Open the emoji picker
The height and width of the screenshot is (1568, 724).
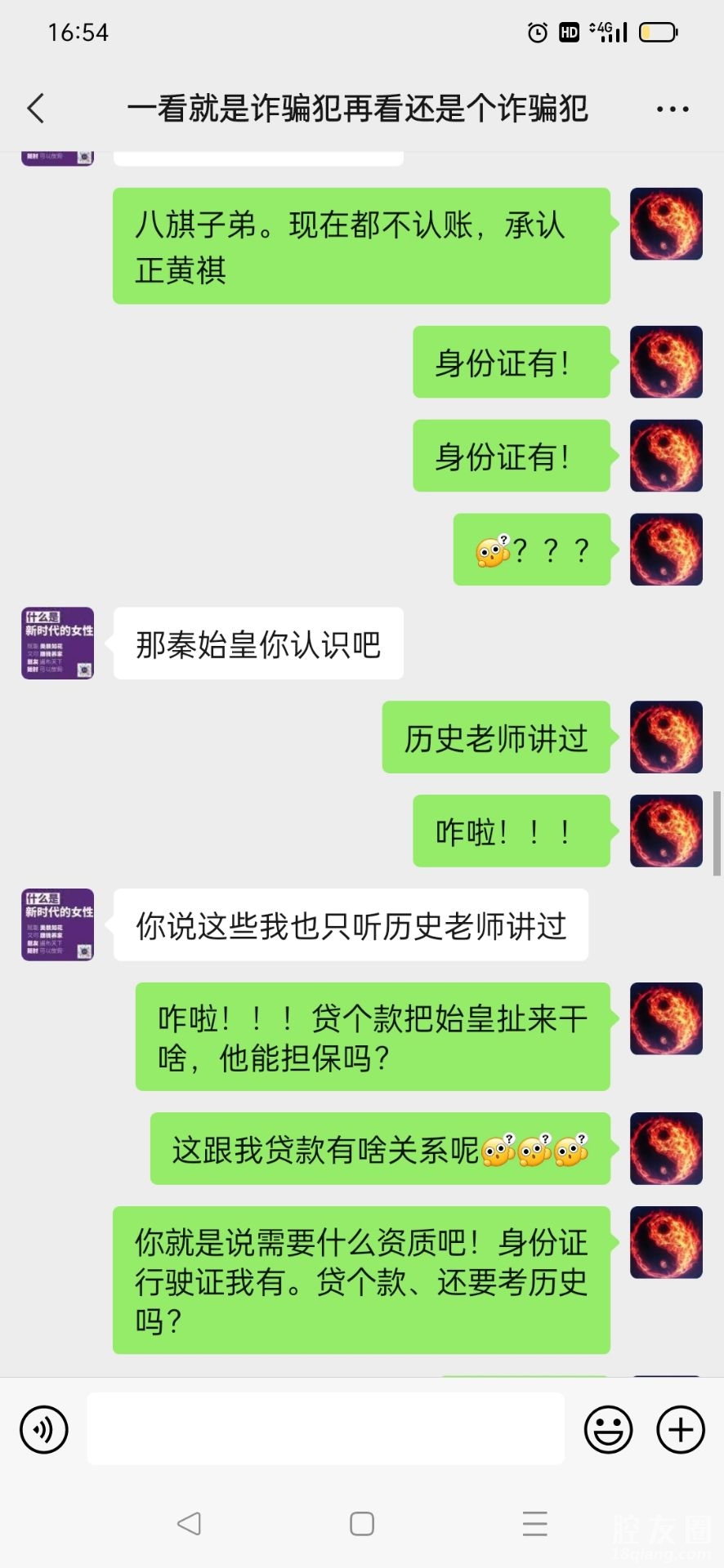[608, 1429]
